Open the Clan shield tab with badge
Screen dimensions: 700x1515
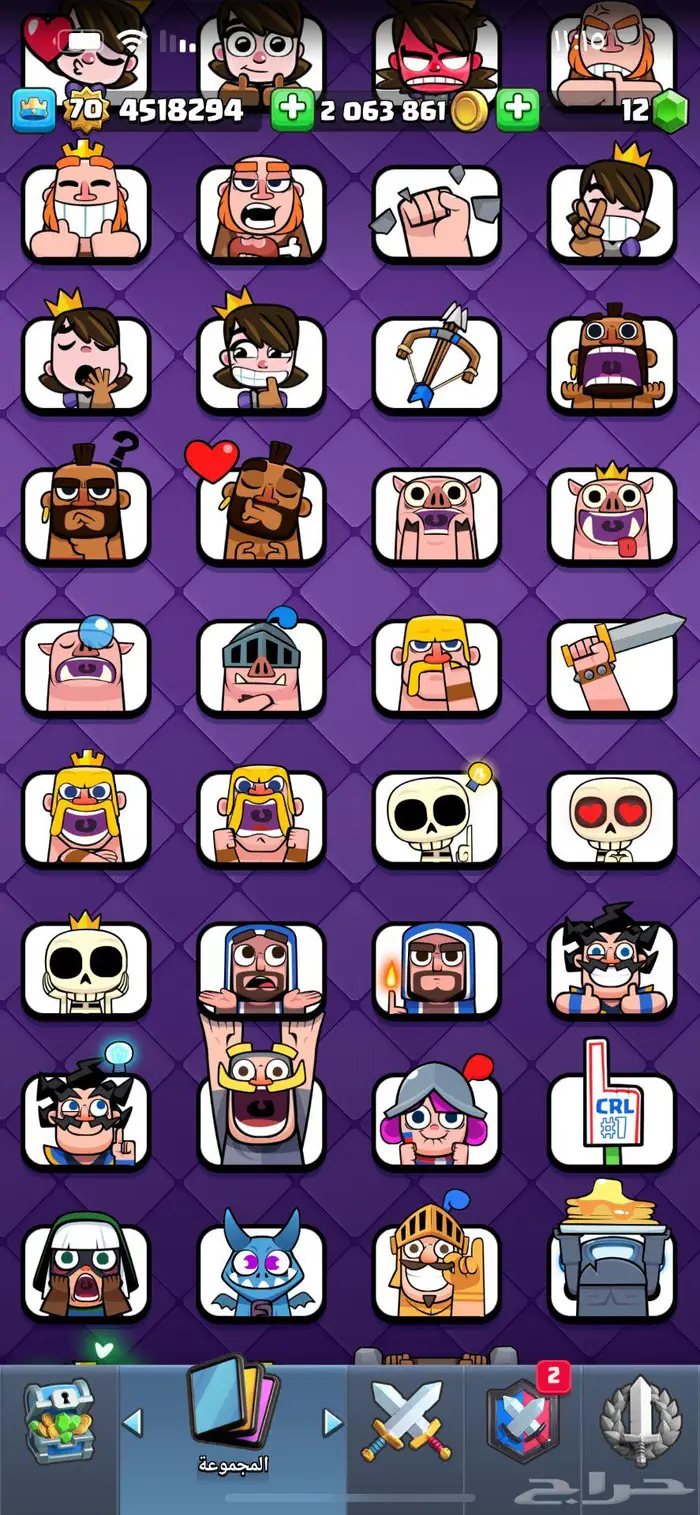click(x=524, y=1420)
